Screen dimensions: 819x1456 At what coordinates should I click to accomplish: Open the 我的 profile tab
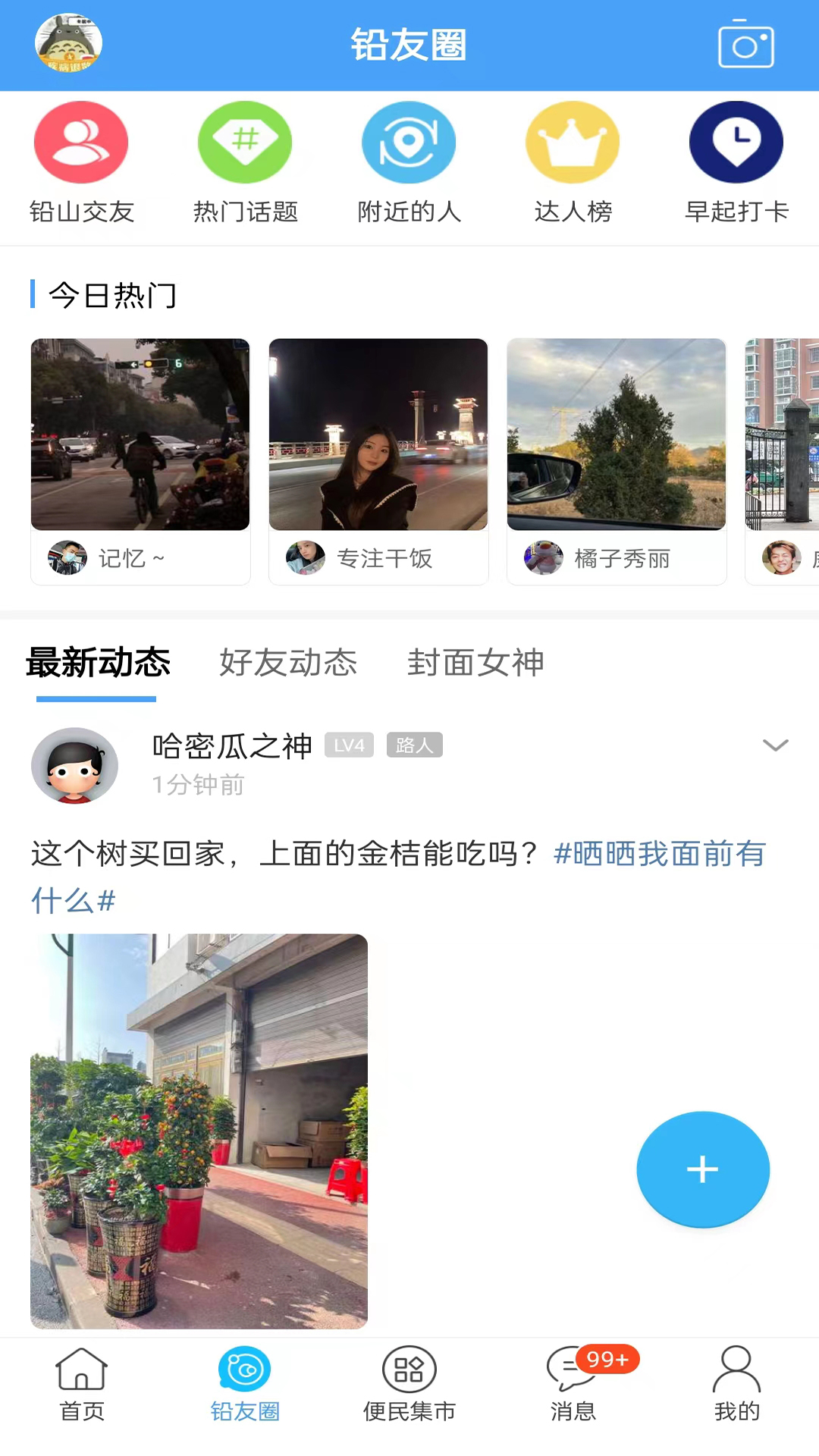click(x=736, y=1383)
